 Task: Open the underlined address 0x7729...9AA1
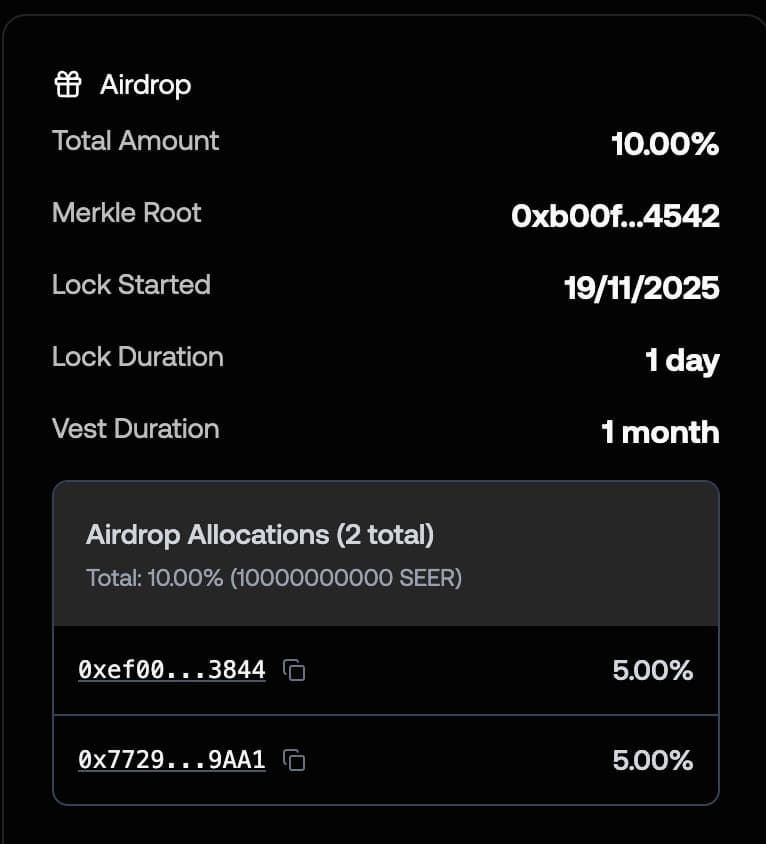(x=171, y=760)
